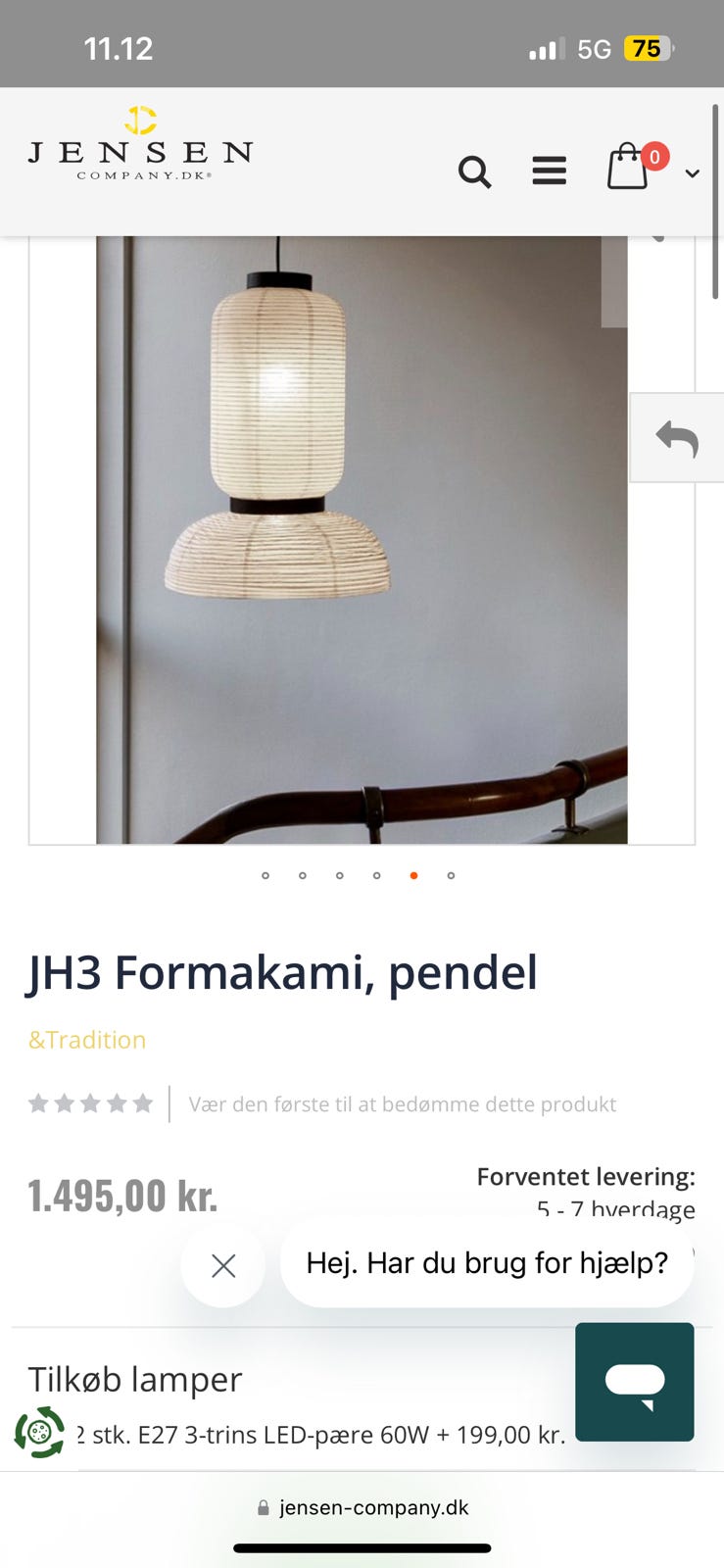Open the search function
The width and height of the screenshot is (724, 1568).
[474, 171]
